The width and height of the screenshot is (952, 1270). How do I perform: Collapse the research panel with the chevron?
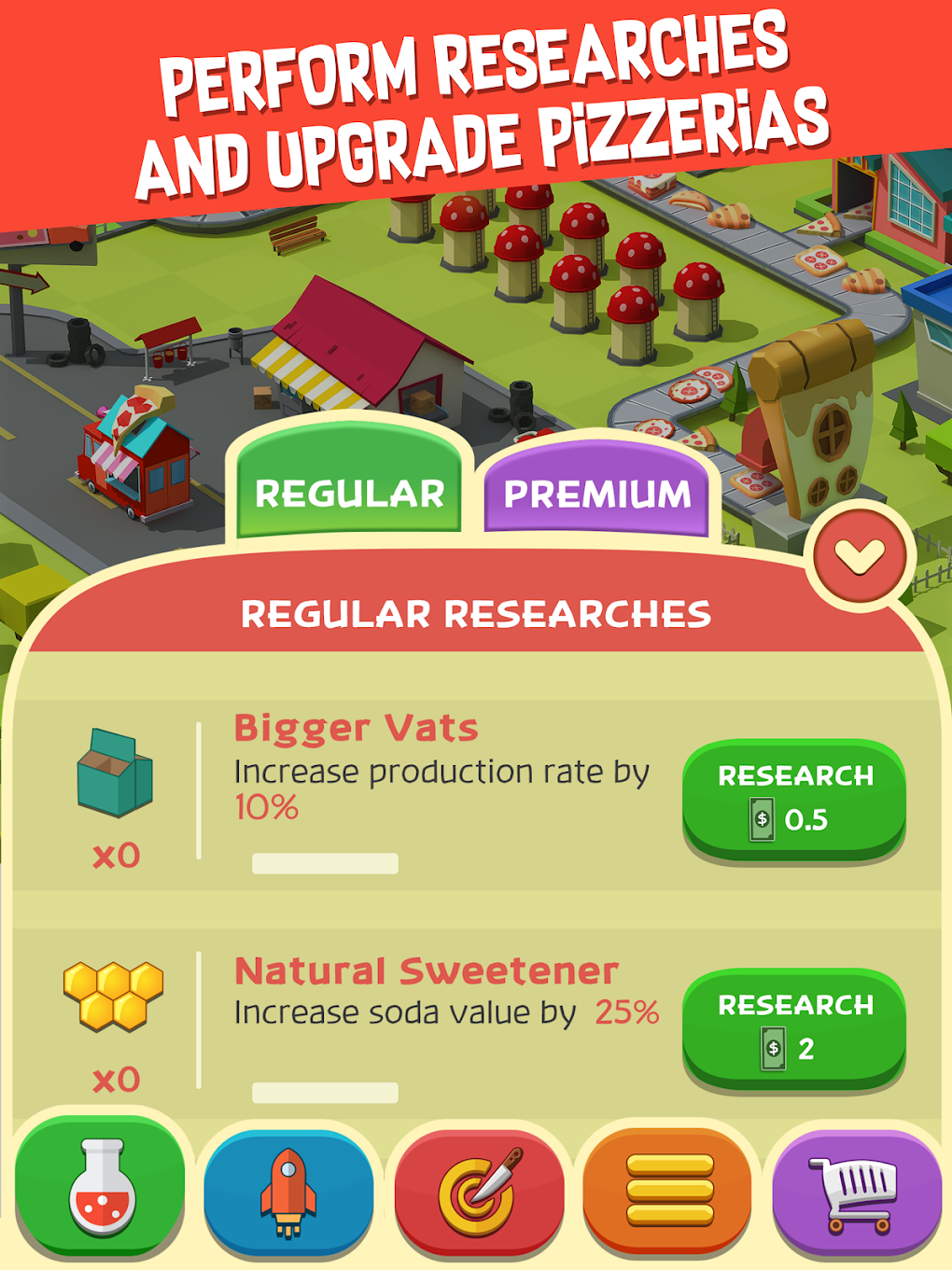click(860, 556)
